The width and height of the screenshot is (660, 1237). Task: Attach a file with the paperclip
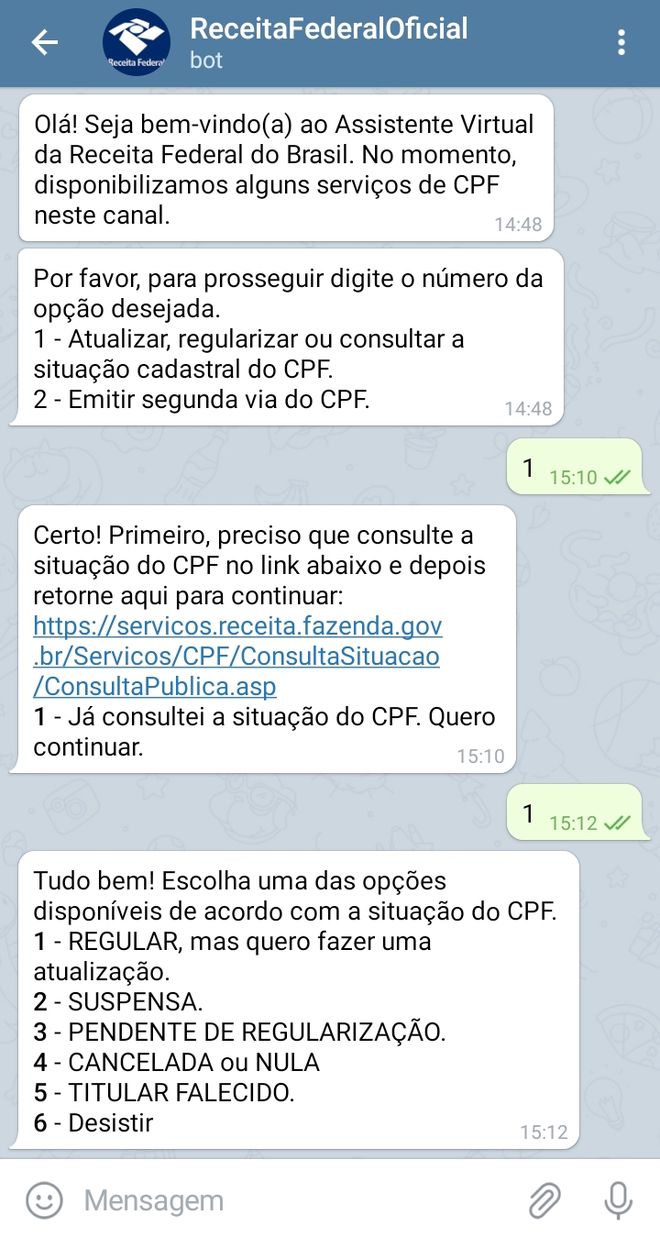(545, 1199)
